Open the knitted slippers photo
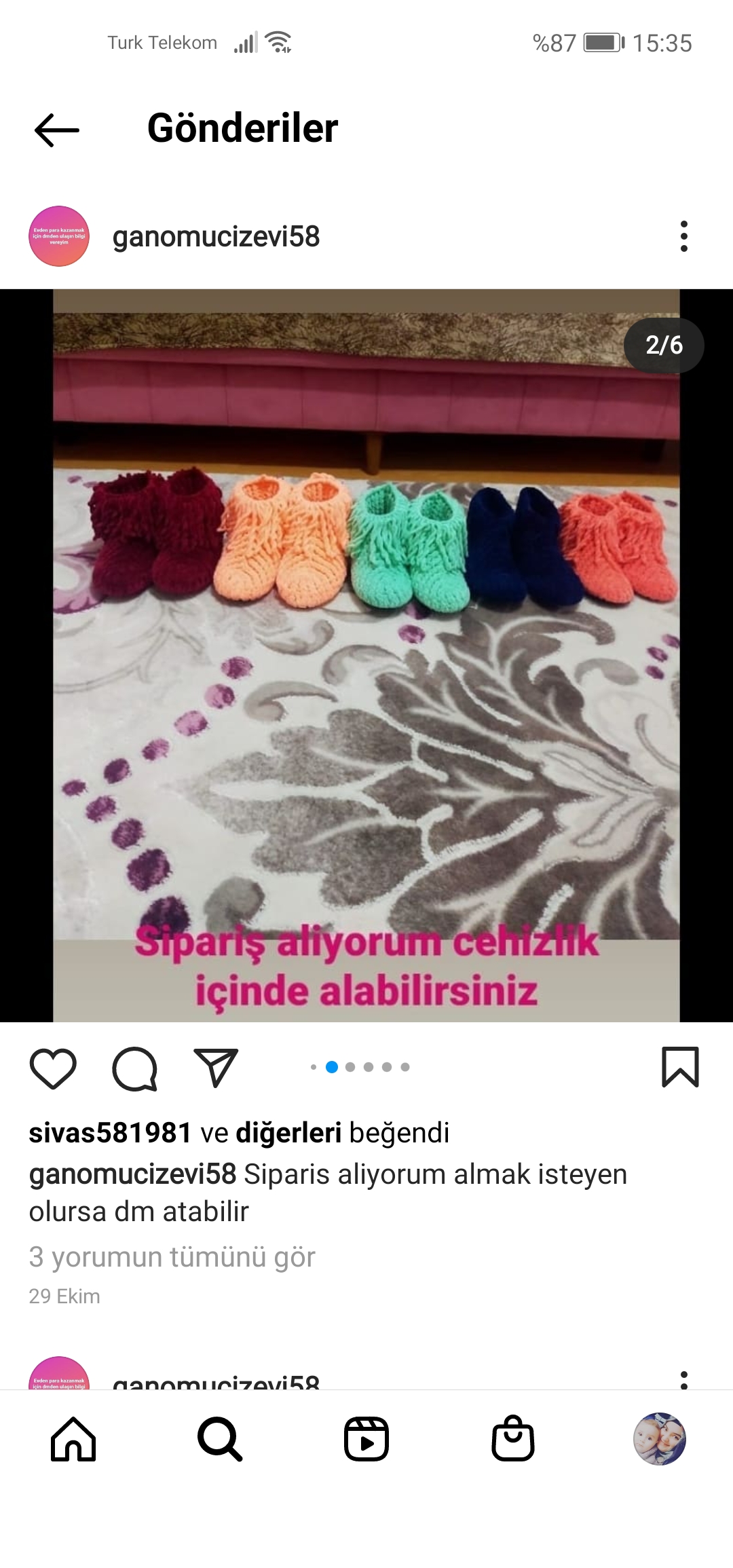The image size is (733, 1568). [x=366, y=655]
